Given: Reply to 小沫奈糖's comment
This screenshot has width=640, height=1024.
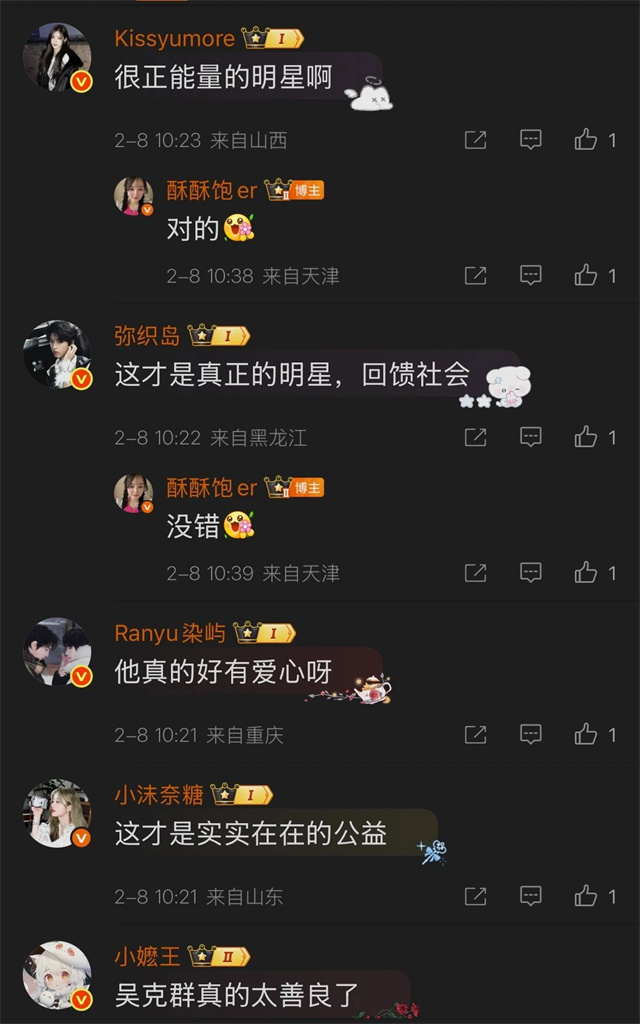Looking at the screenshot, I should (x=531, y=897).
